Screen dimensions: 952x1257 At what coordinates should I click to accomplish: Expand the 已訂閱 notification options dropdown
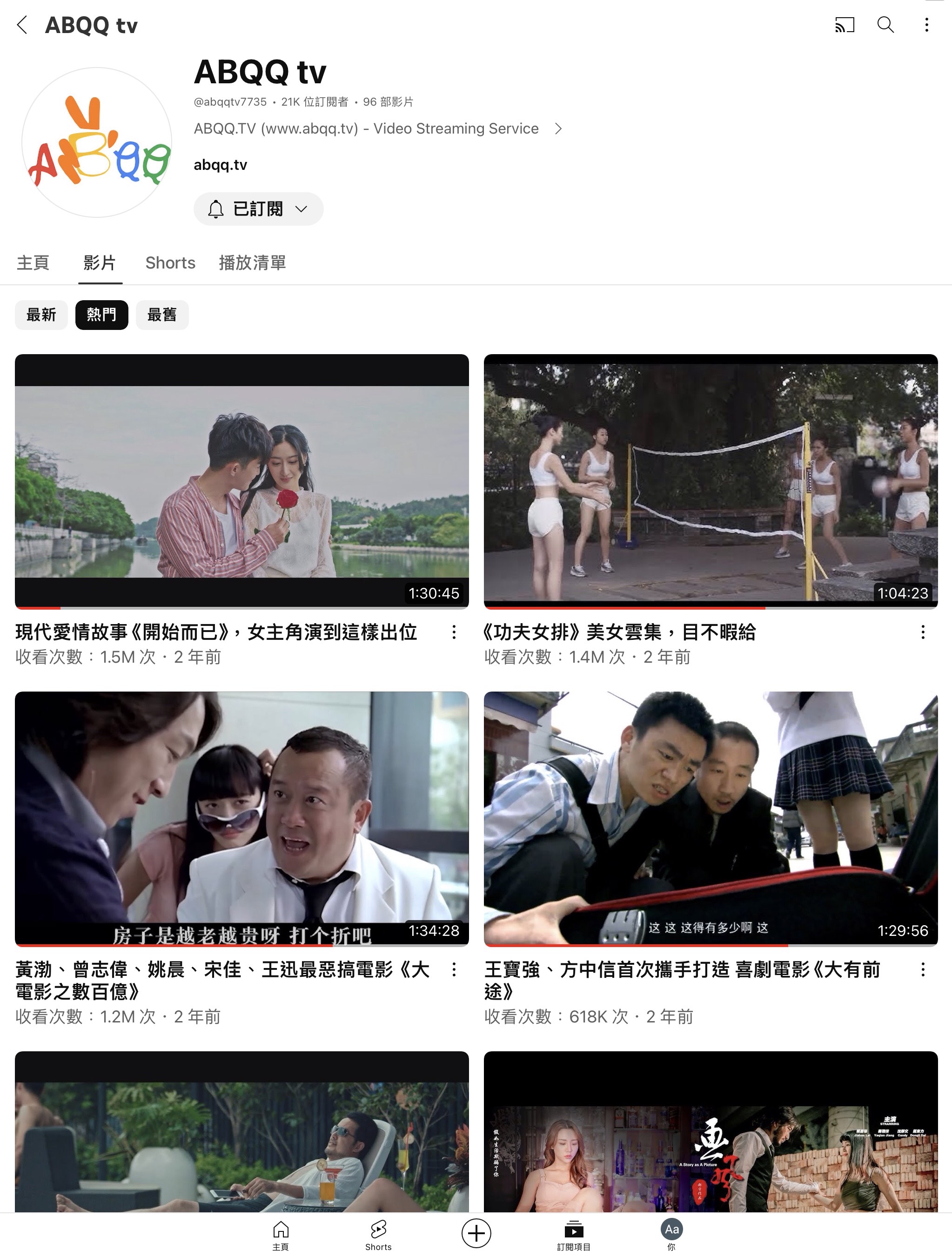302,208
